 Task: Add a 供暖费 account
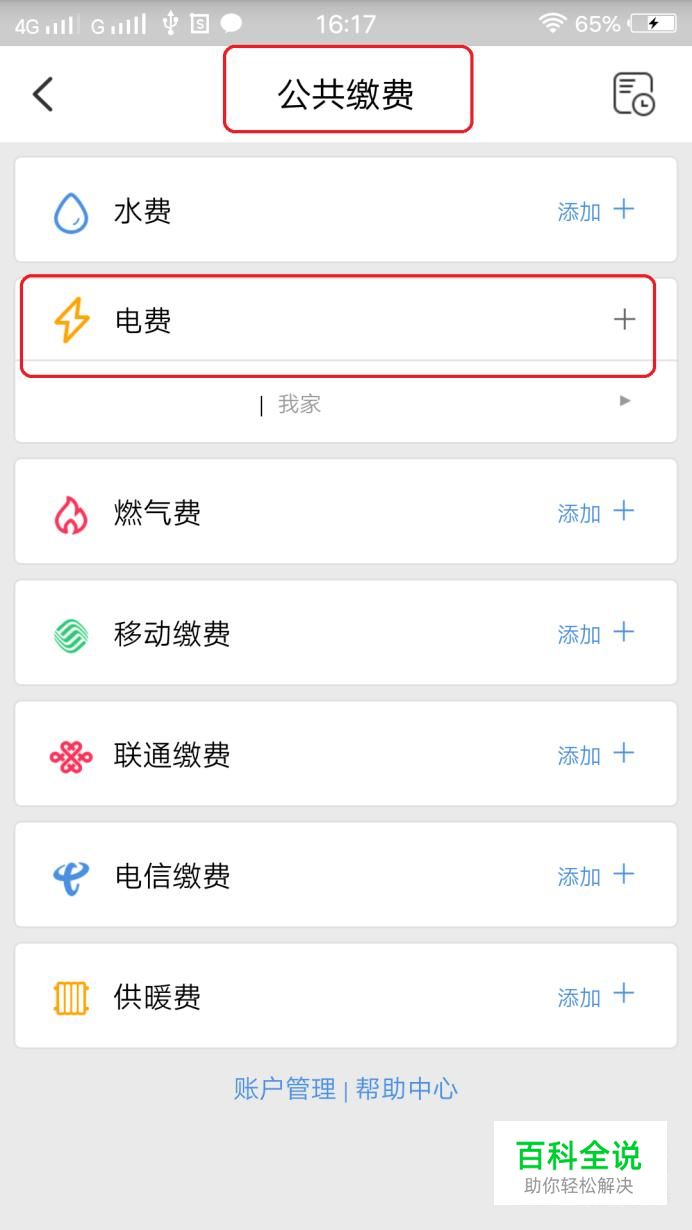click(596, 997)
